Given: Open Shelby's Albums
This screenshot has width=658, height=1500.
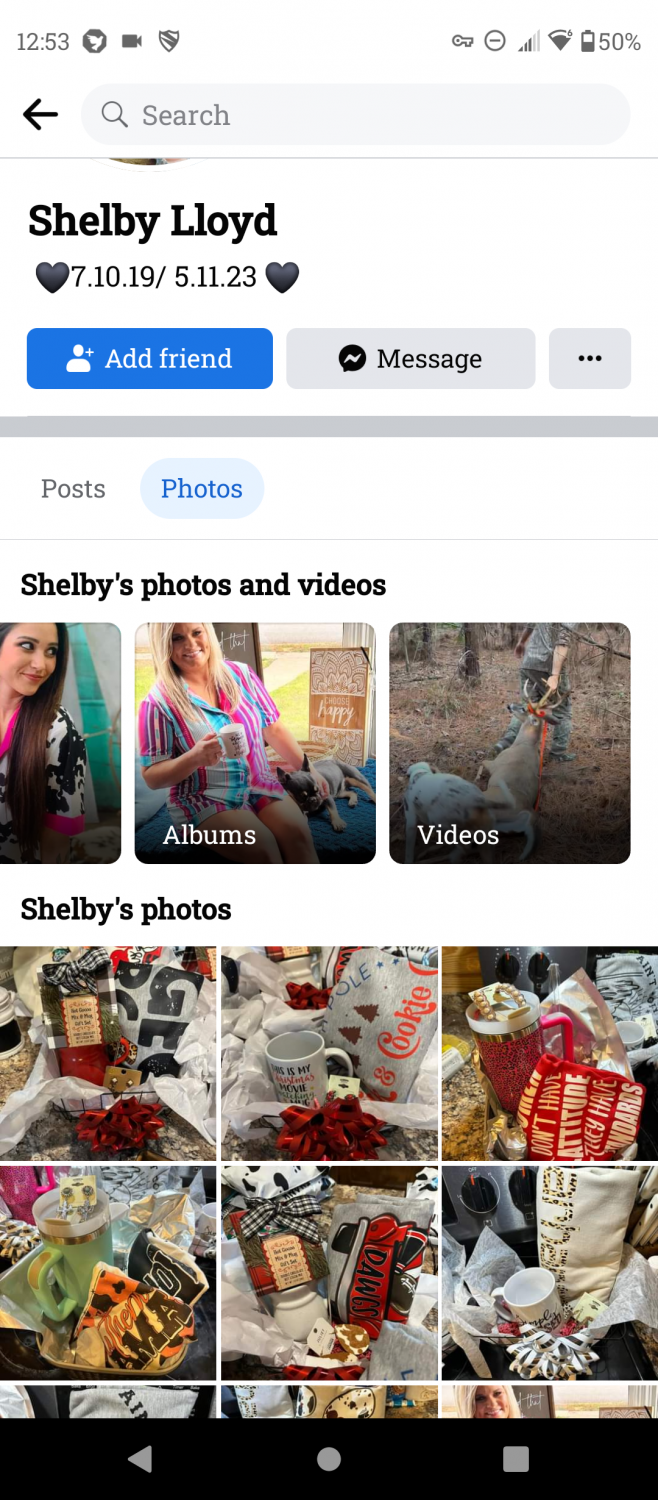Looking at the screenshot, I should point(255,743).
